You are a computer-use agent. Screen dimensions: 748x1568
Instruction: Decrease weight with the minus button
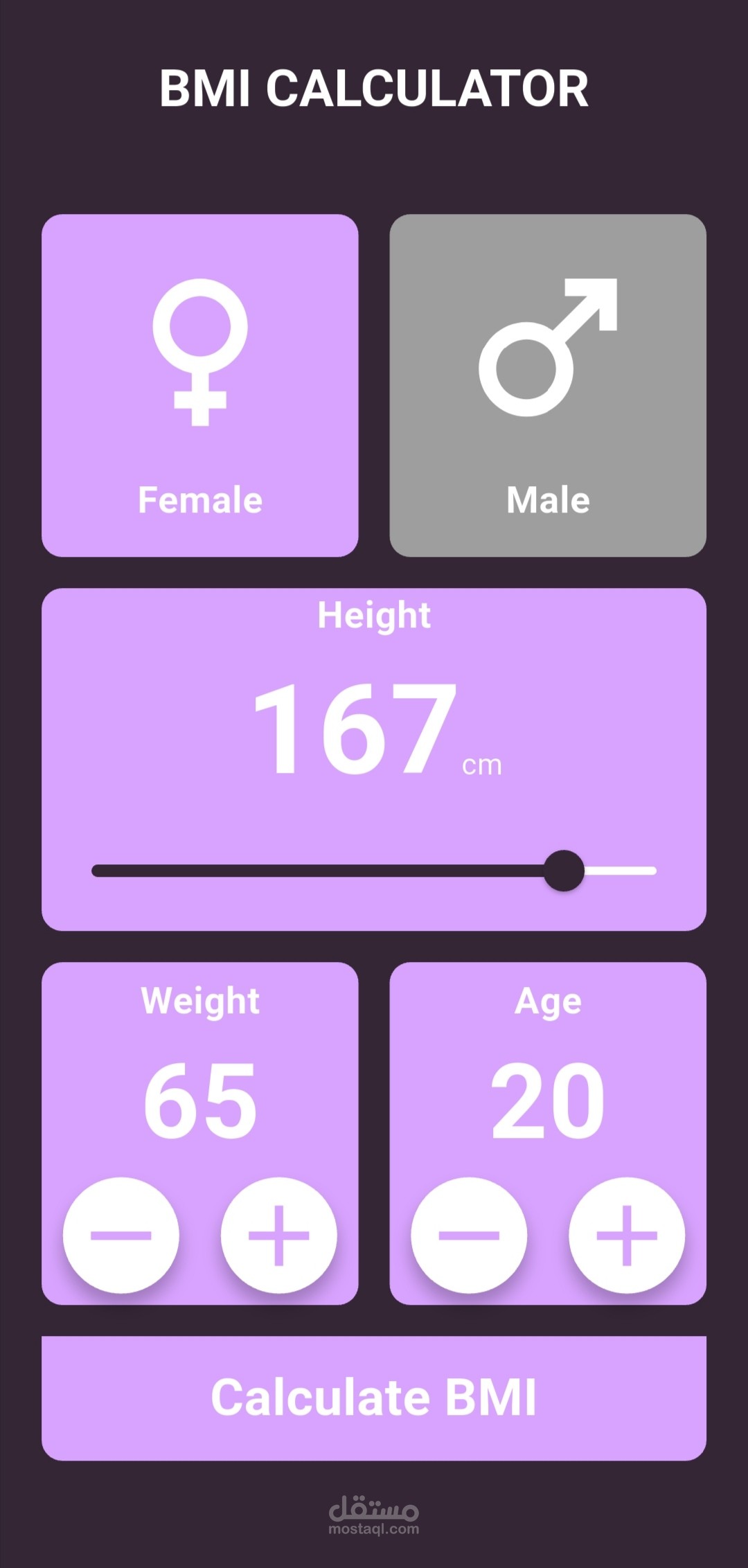121,1235
